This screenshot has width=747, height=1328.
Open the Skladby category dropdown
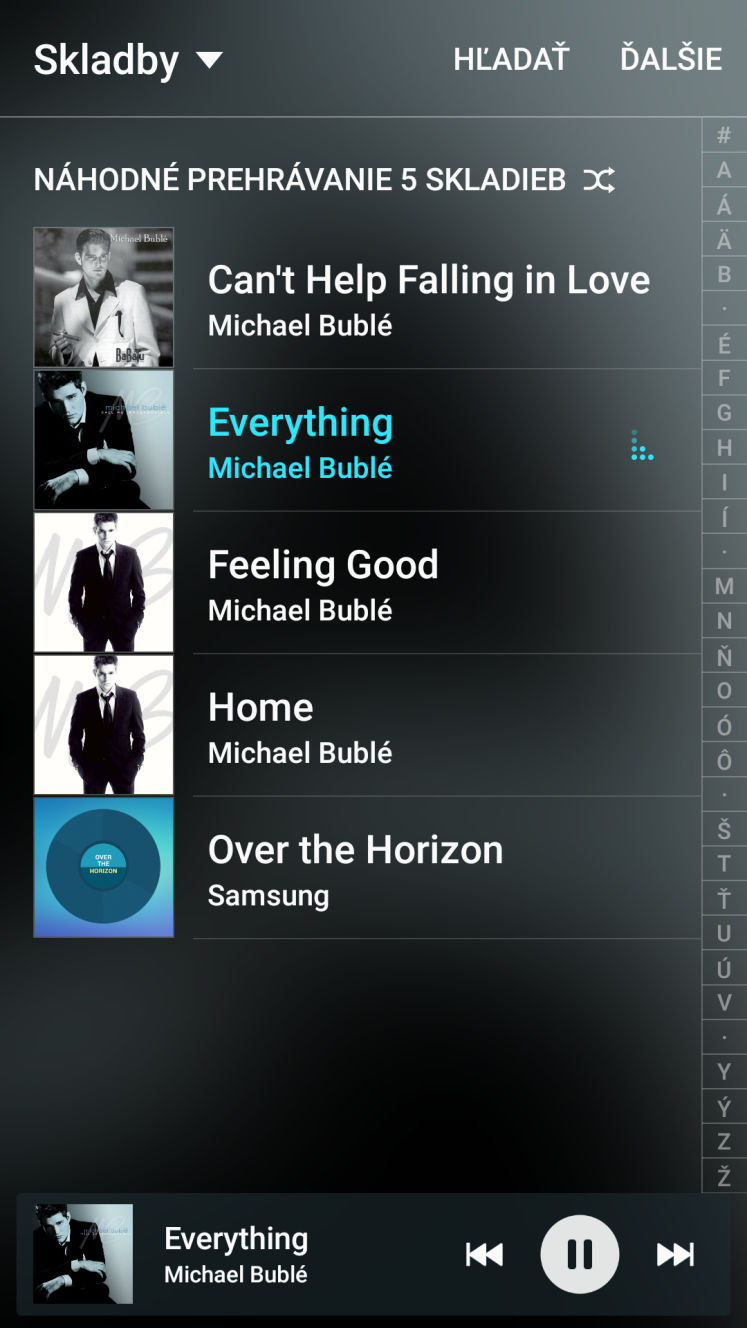(128, 60)
